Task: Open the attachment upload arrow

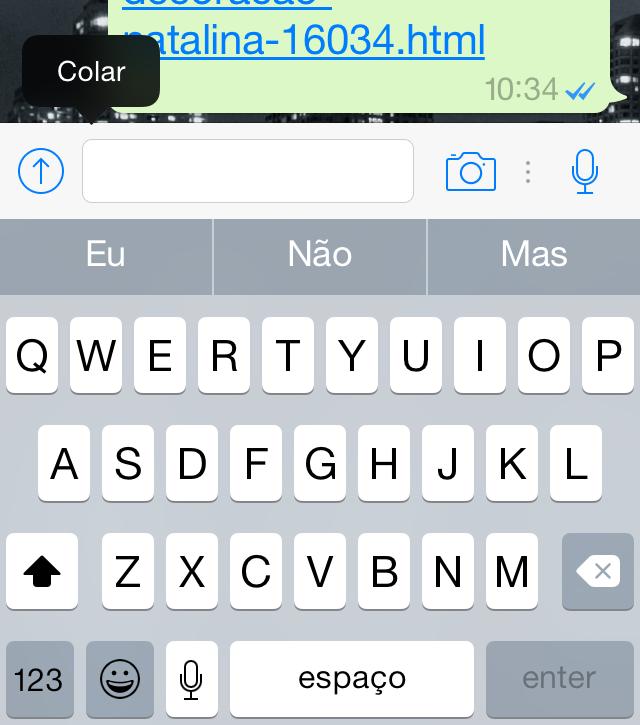Action: [x=41, y=171]
